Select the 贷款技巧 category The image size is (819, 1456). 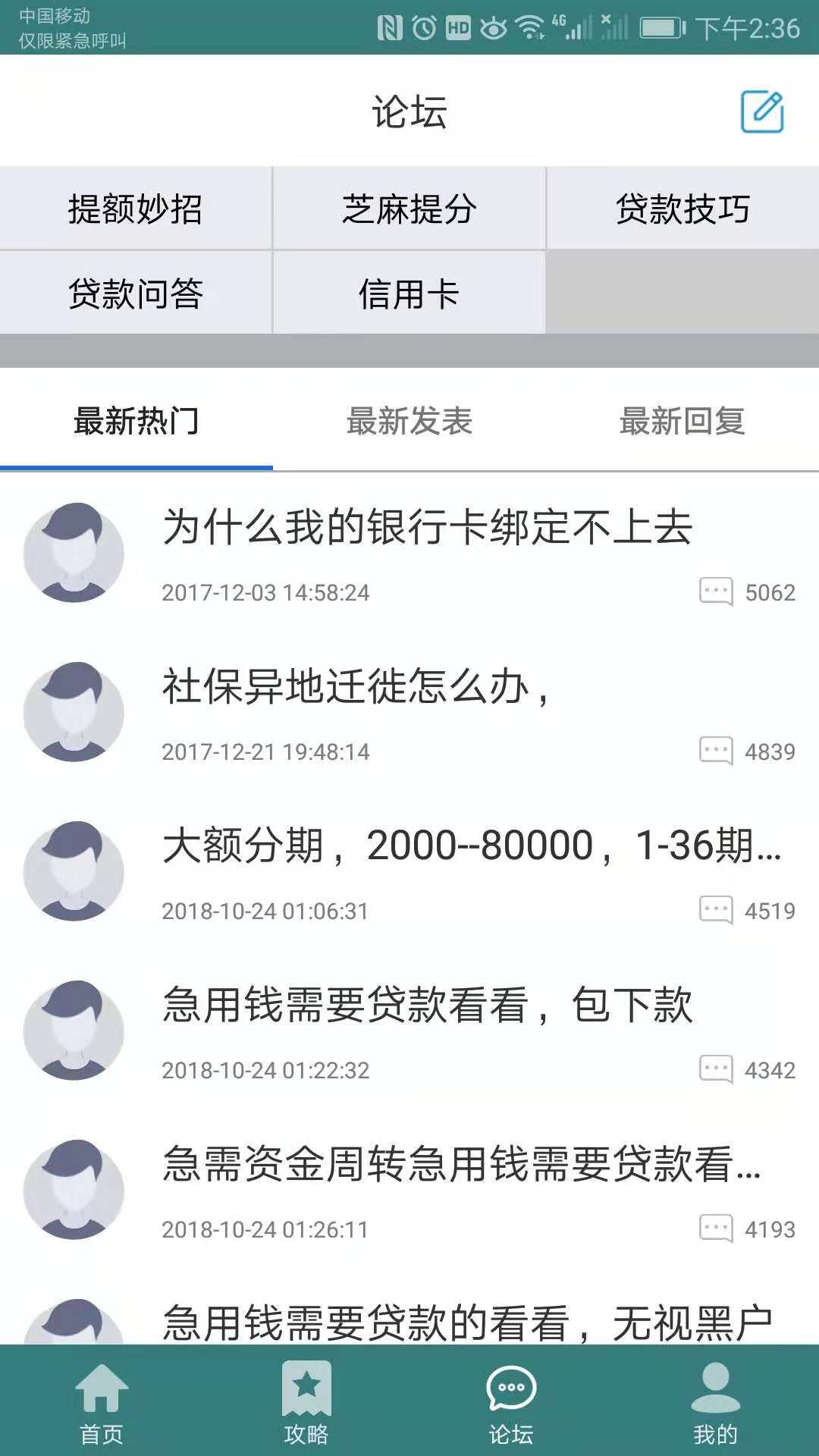pos(681,210)
